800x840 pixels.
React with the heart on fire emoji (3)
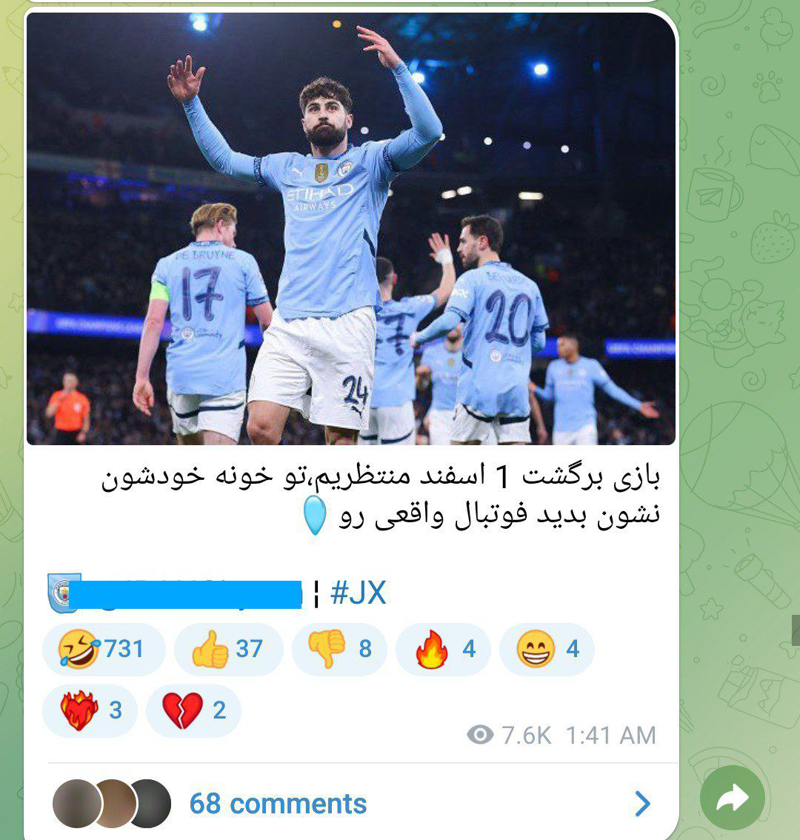coord(91,711)
